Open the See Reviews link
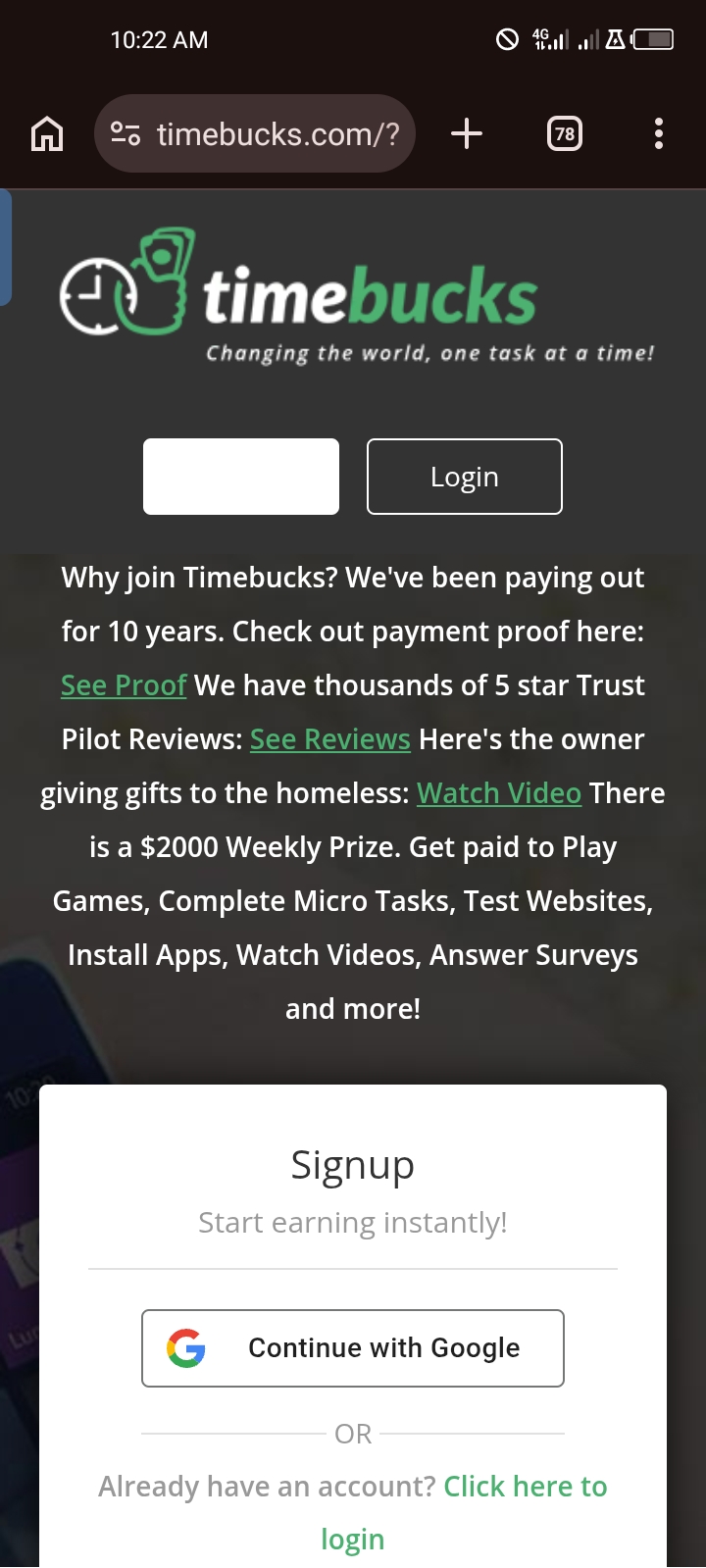 [329, 739]
